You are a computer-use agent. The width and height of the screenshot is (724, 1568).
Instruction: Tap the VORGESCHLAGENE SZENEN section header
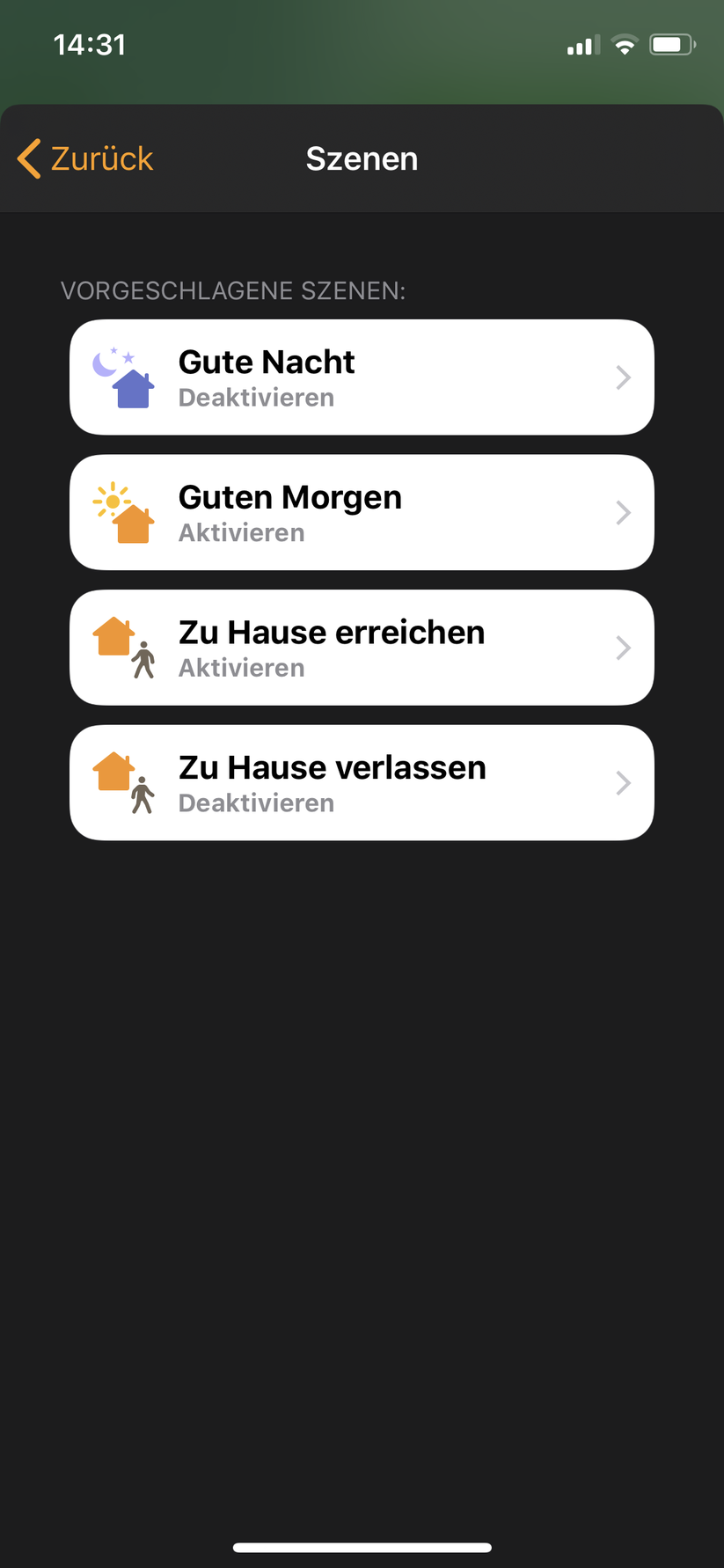(233, 290)
